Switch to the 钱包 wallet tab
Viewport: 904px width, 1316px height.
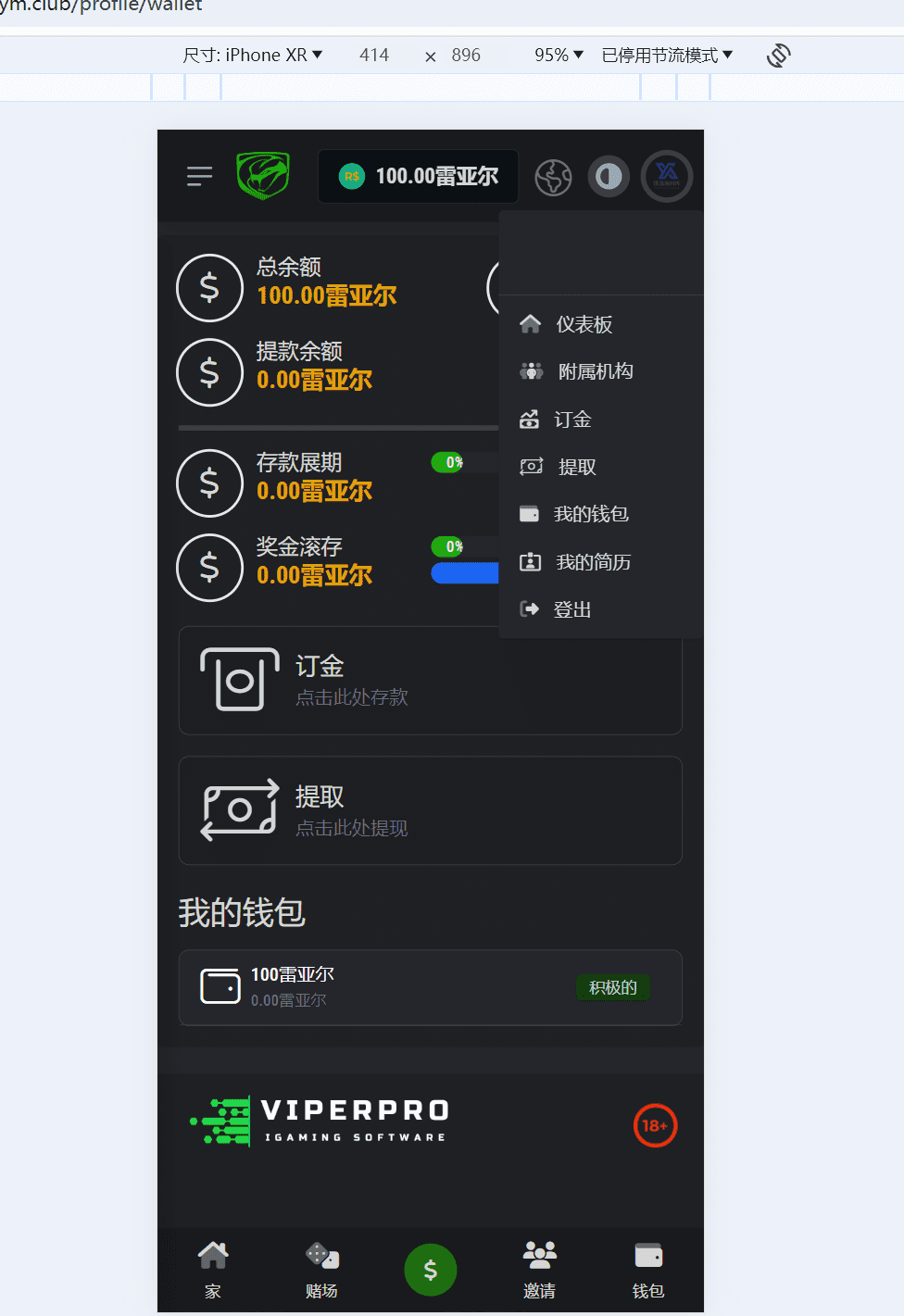coord(648,1268)
